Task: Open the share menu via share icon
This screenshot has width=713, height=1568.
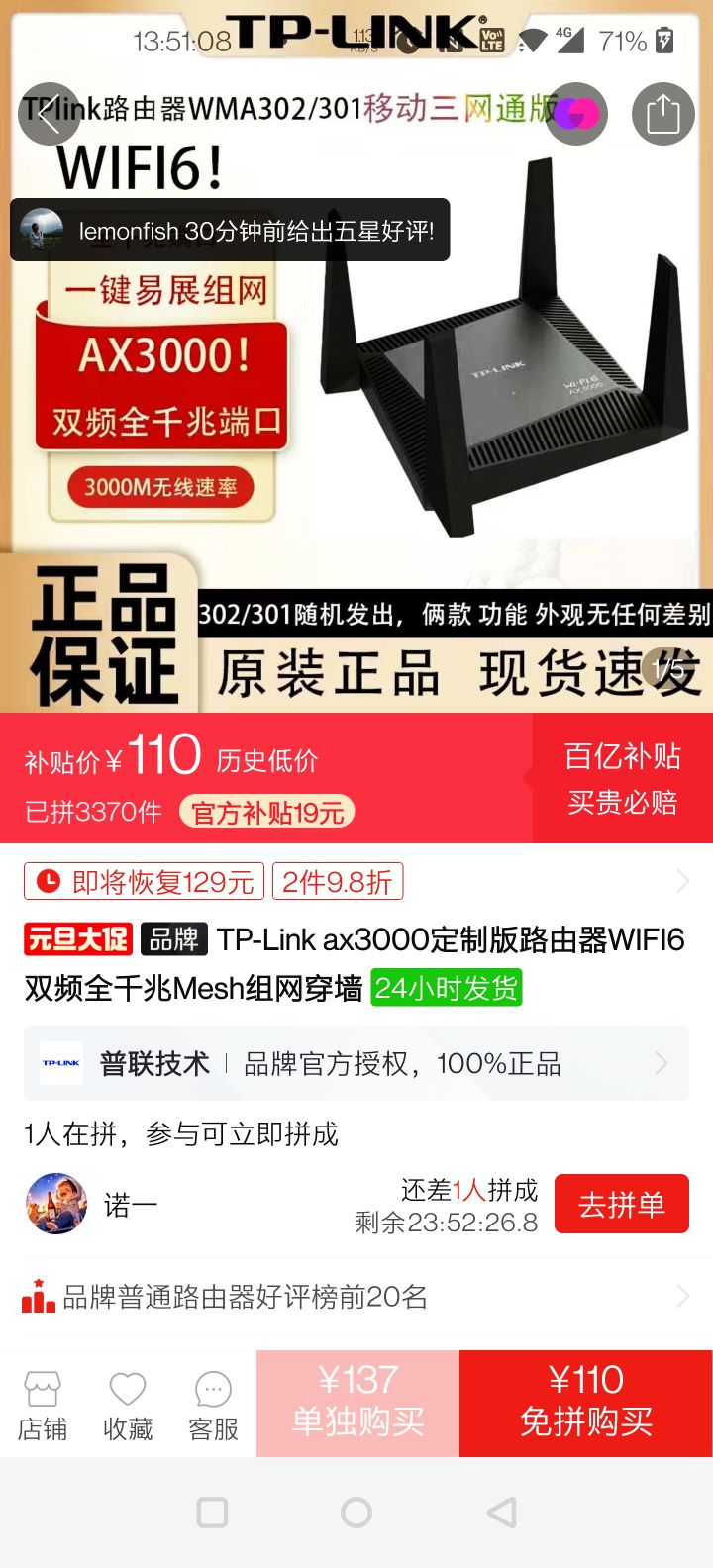Action: [x=662, y=114]
